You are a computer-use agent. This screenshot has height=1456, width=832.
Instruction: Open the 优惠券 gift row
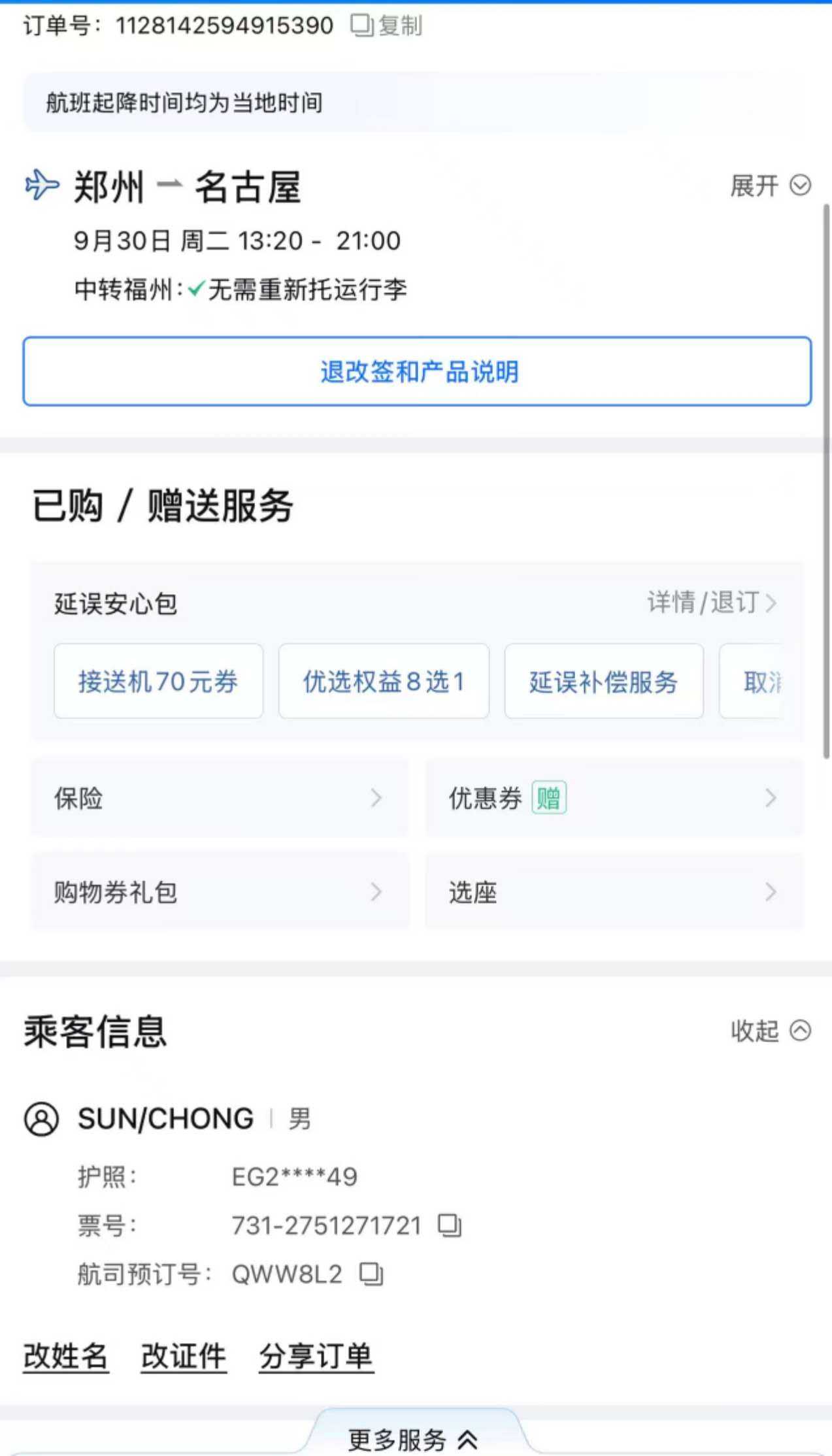(x=613, y=798)
